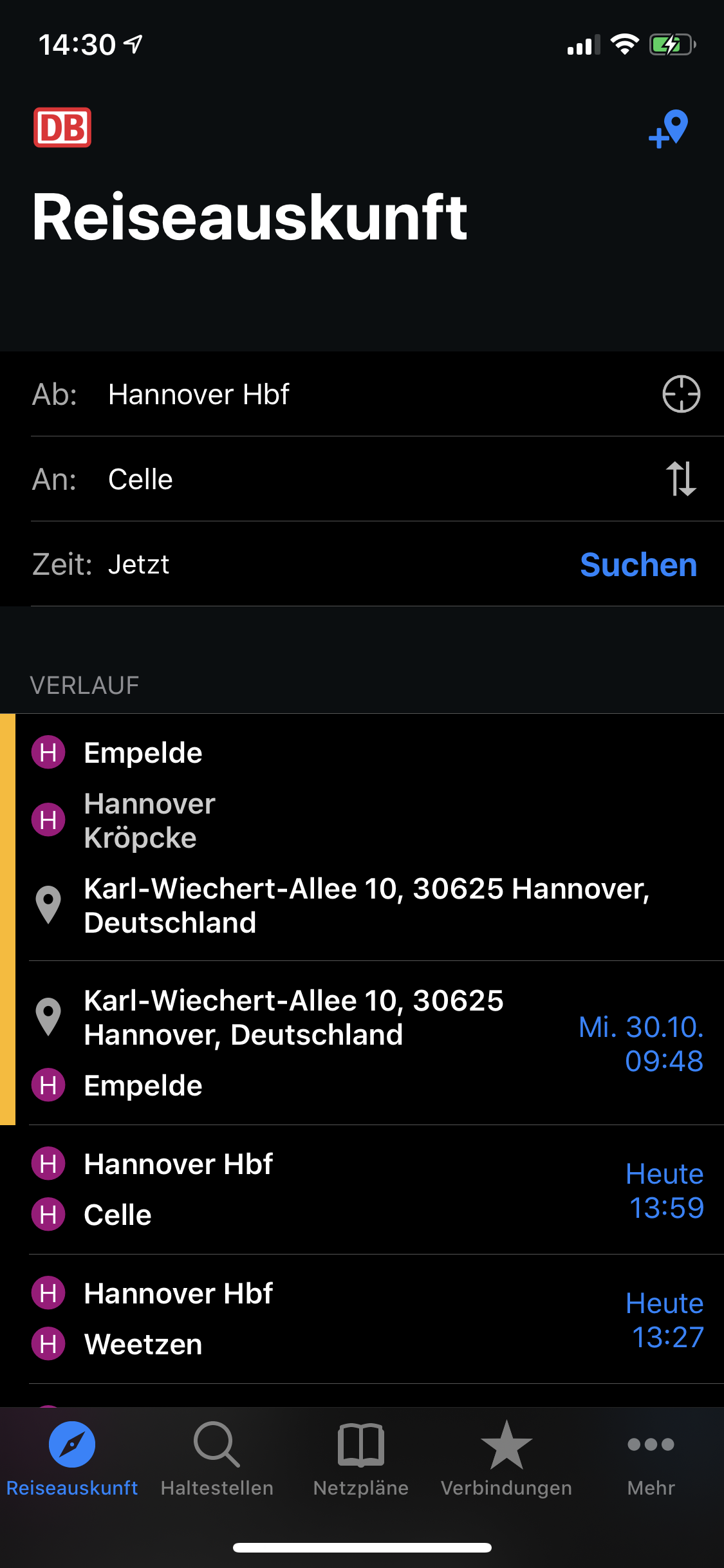This screenshot has height=1568, width=724.
Task: Use current location as departure
Action: 681,394
